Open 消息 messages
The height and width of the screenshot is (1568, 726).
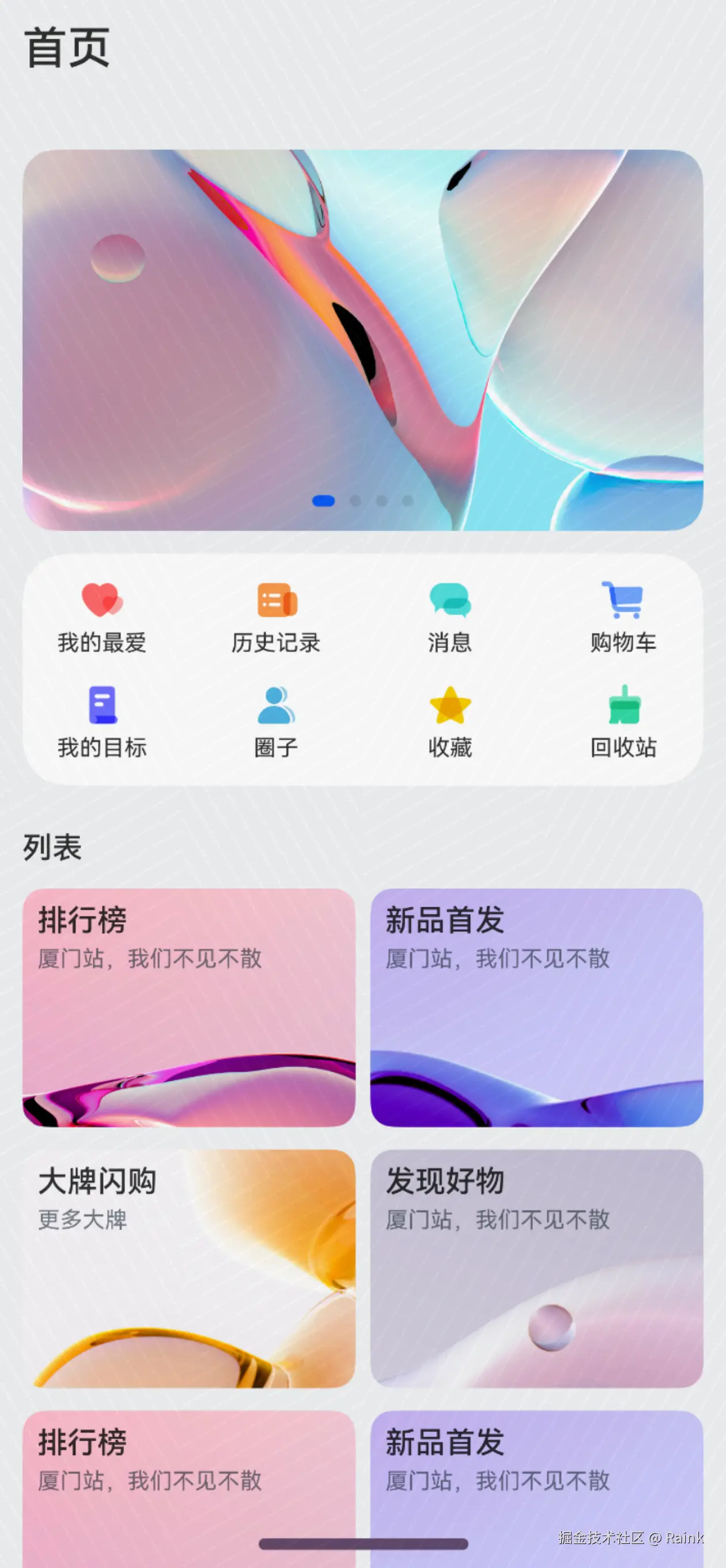(x=450, y=617)
